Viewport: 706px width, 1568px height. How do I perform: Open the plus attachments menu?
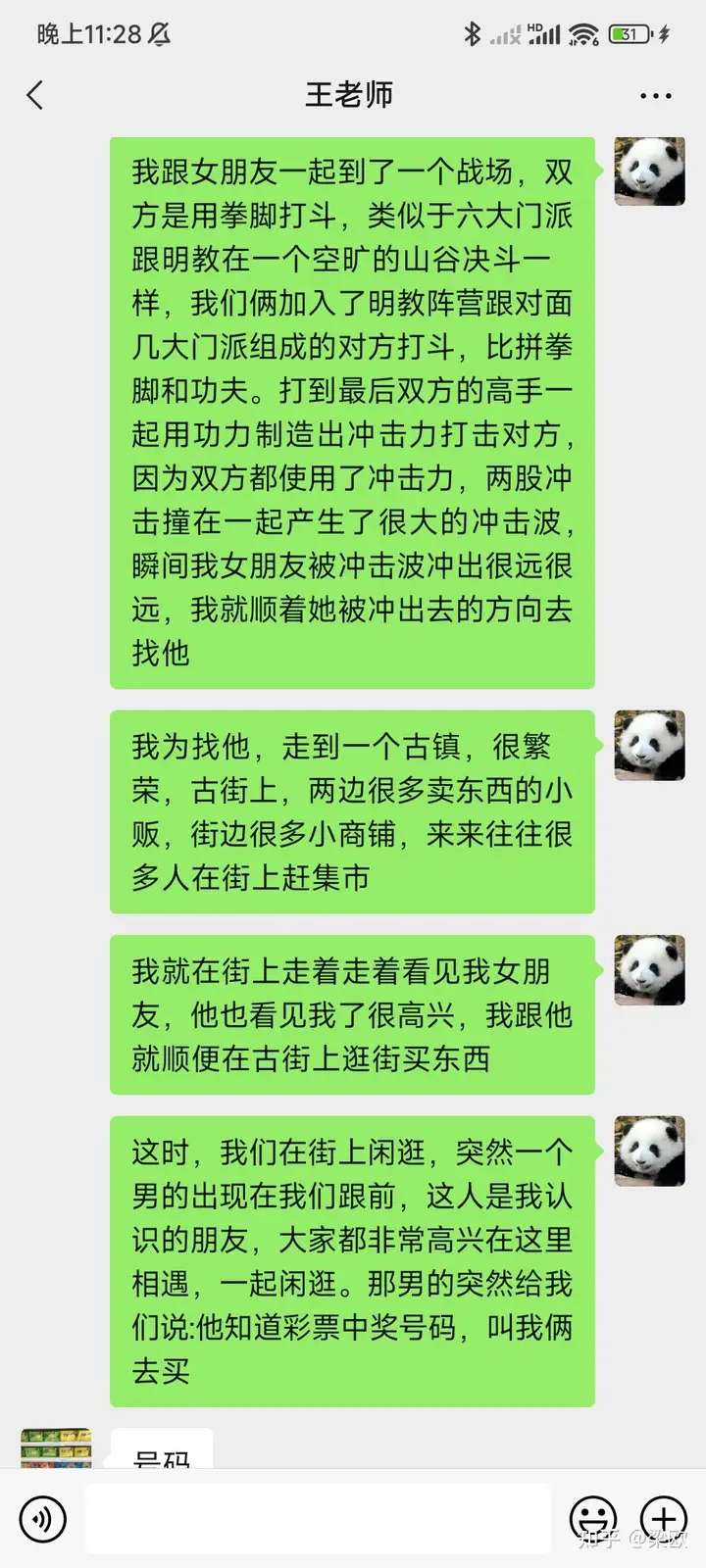664,1519
